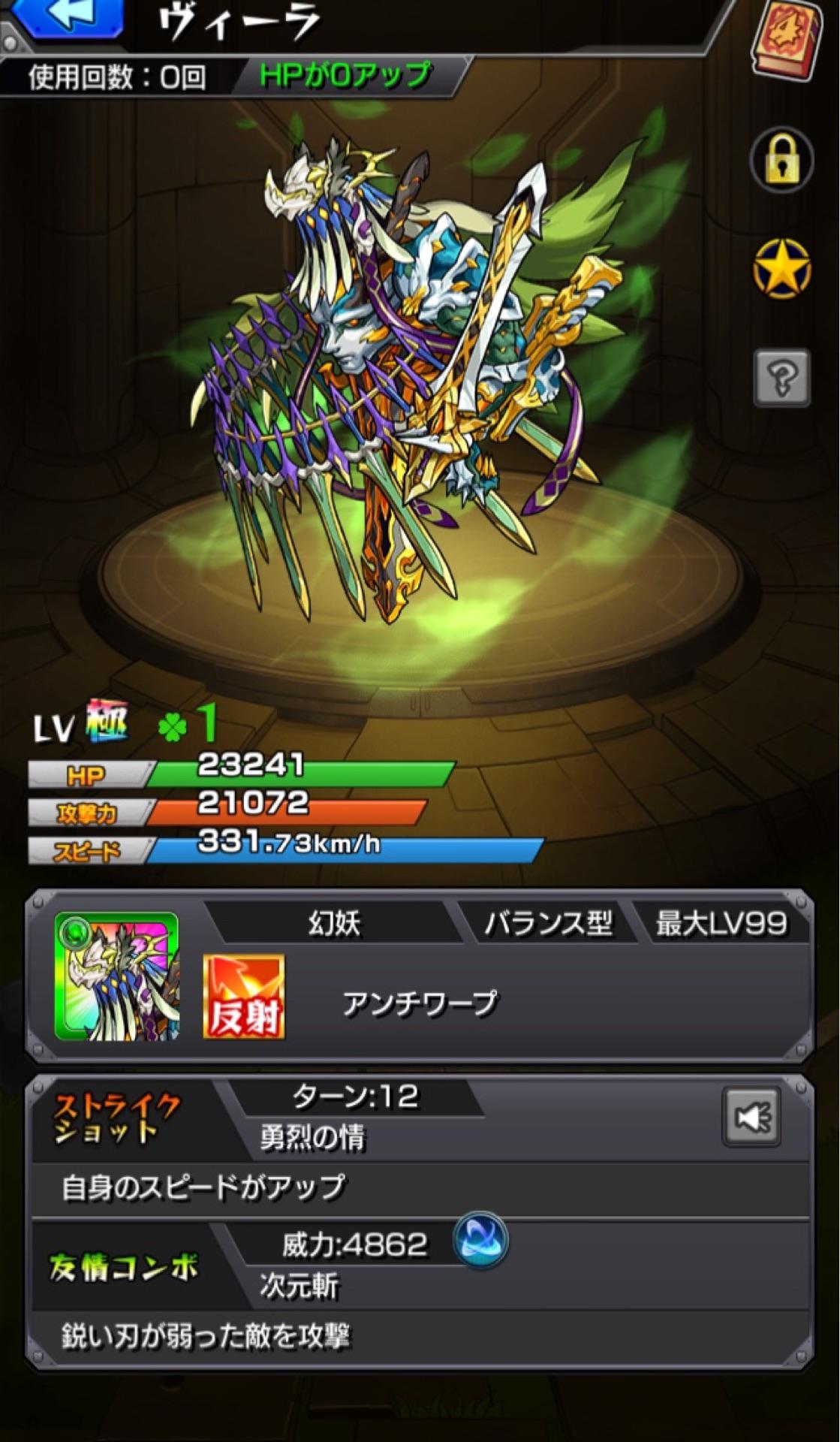Open the question mark help
Screen dimensions: 840x1442
click(x=781, y=377)
